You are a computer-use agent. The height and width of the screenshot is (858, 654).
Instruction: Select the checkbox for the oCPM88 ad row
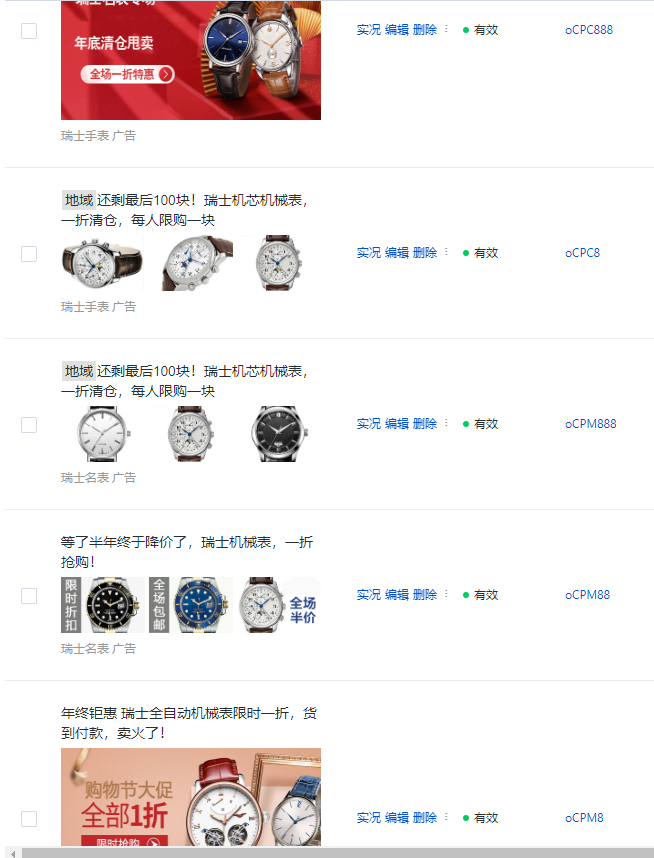tap(29, 596)
